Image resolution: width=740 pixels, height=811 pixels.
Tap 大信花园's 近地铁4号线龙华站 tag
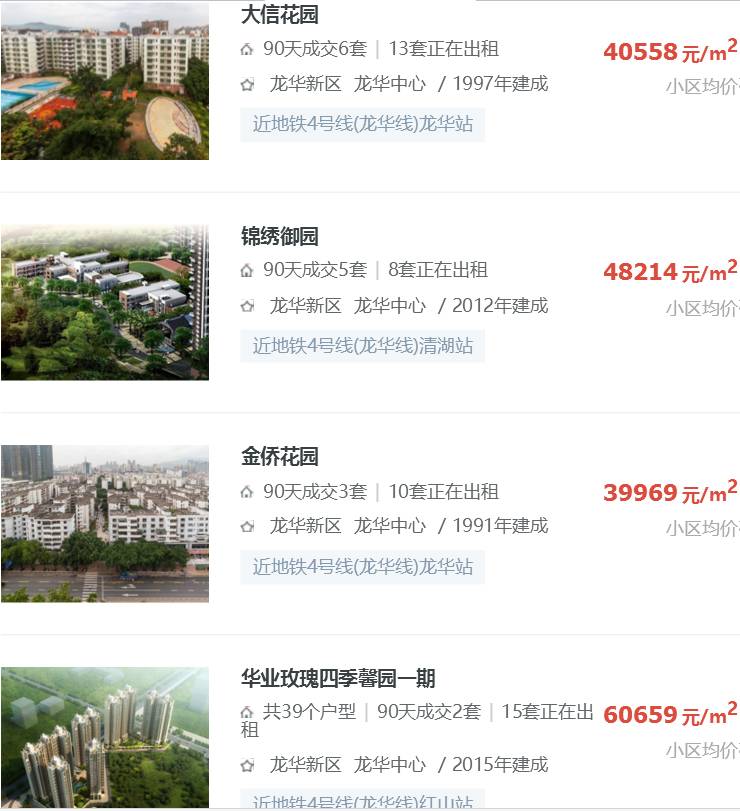click(362, 125)
